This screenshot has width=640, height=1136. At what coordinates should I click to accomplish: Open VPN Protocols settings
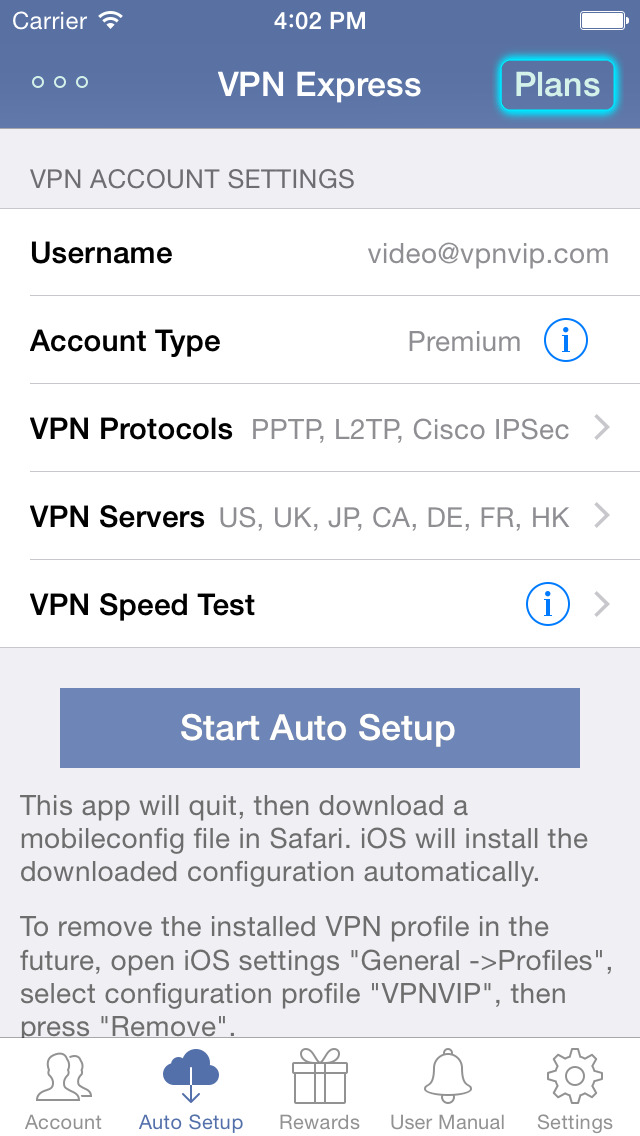tap(320, 429)
